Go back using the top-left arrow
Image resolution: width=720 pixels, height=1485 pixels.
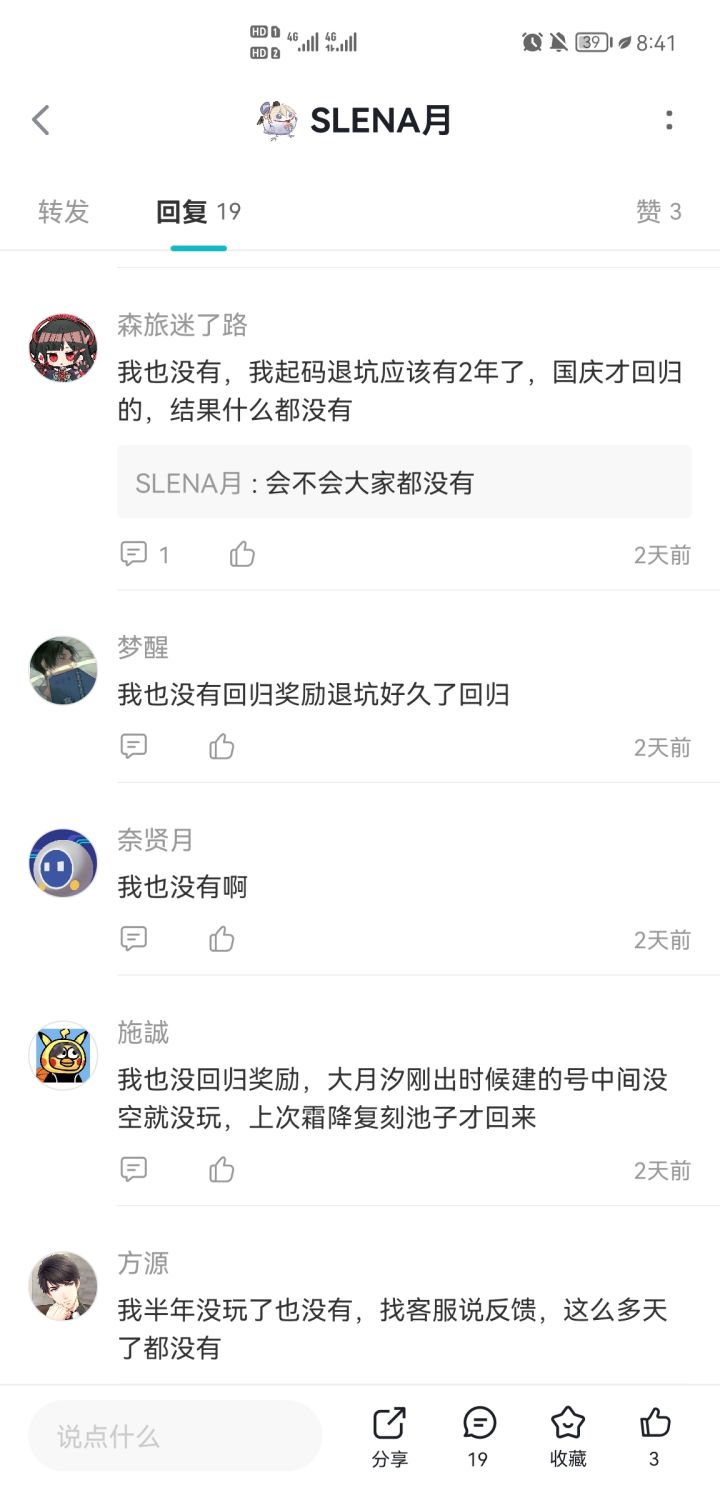pyautogui.click(x=41, y=121)
